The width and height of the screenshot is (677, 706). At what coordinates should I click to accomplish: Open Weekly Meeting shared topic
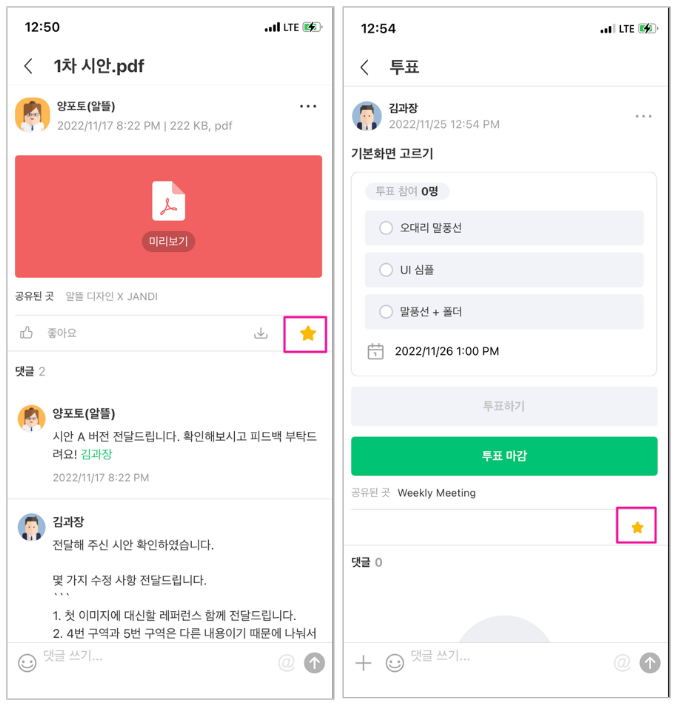tap(437, 493)
